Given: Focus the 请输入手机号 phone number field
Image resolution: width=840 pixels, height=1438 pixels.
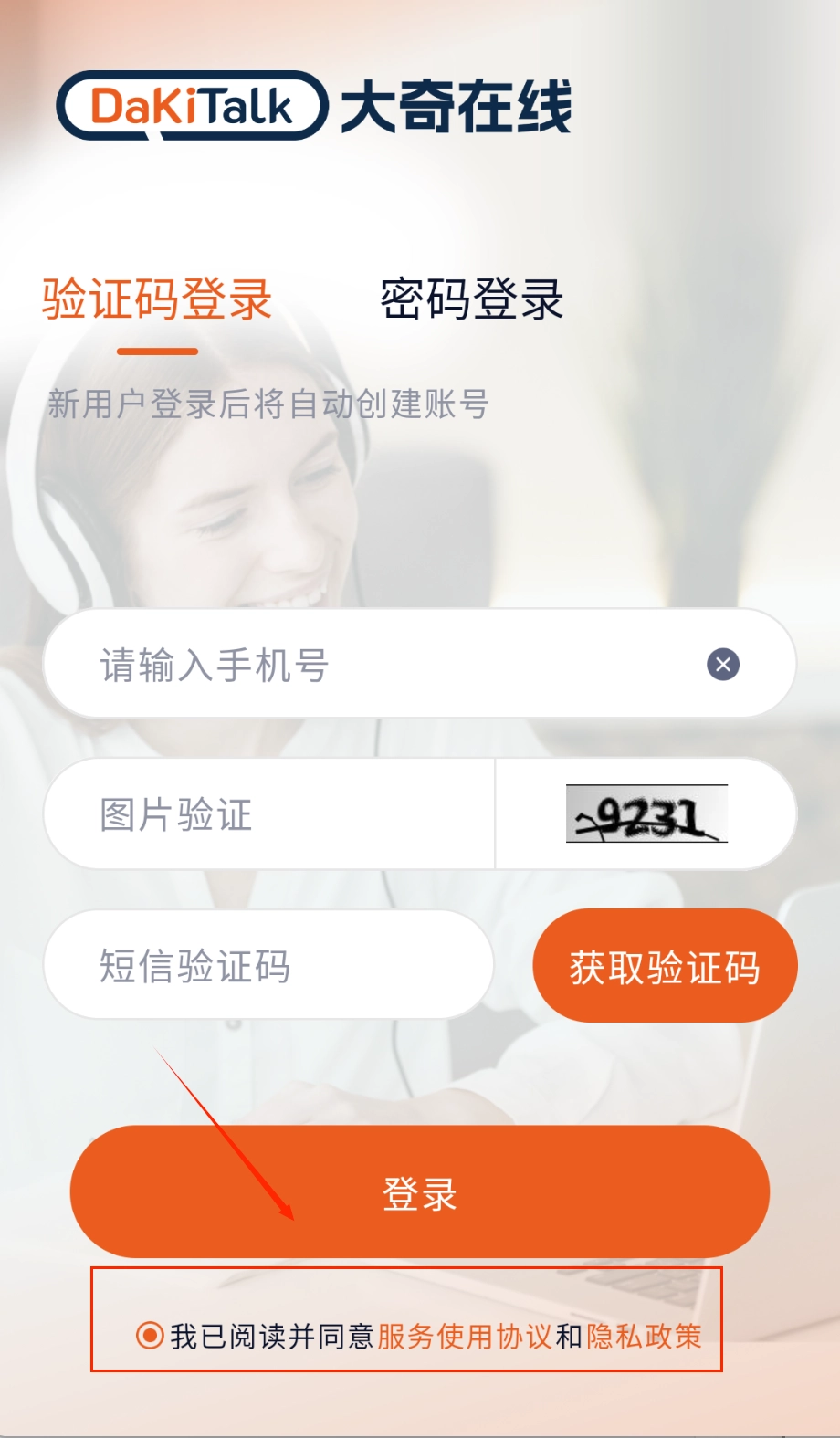Looking at the screenshot, I should point(365,665).
